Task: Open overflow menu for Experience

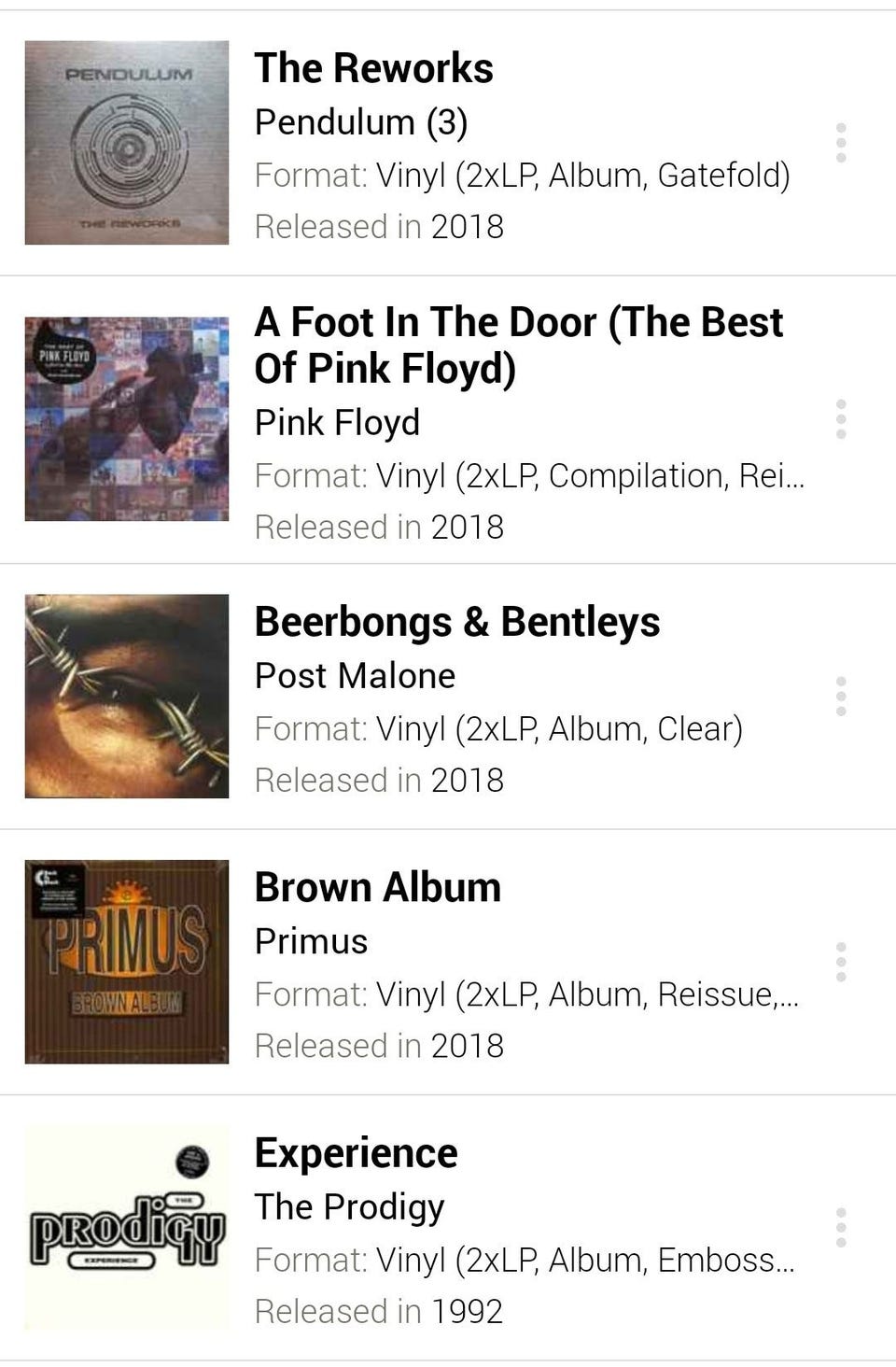Action: [841, 1227]
